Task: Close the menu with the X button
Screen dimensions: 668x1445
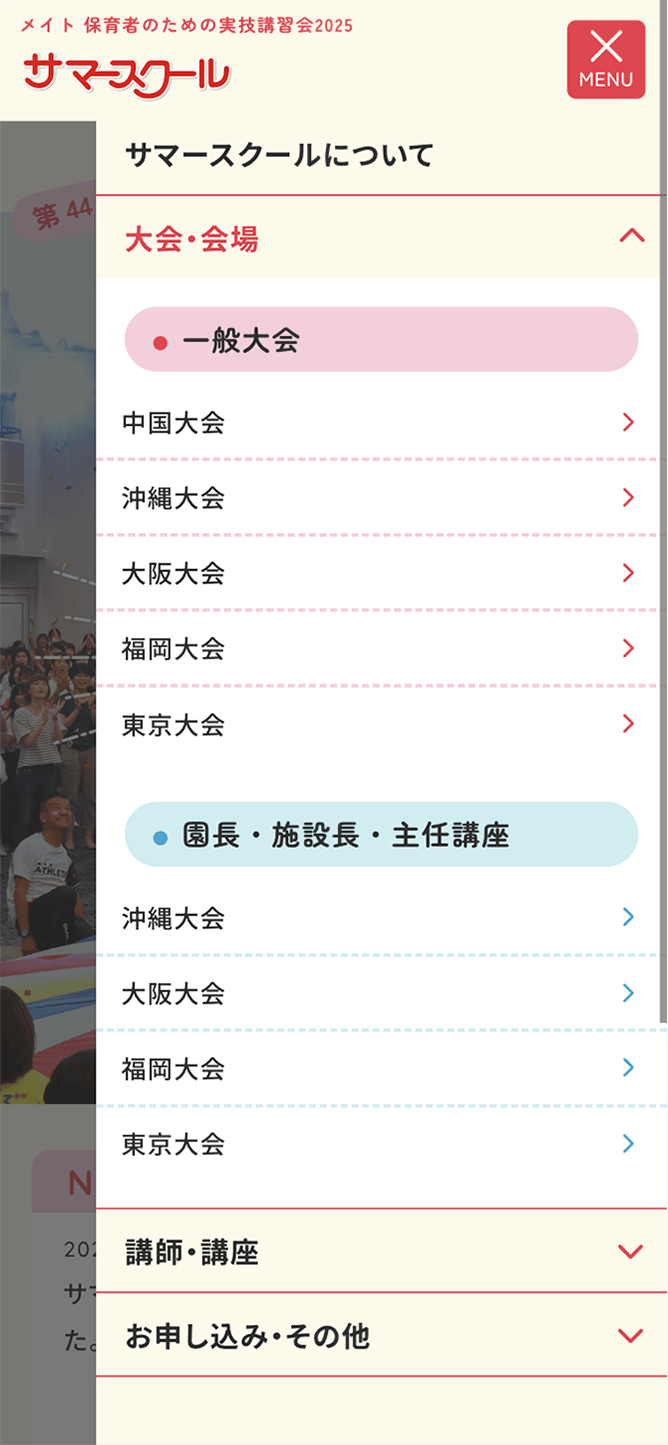Action: (x=606, y=59)
